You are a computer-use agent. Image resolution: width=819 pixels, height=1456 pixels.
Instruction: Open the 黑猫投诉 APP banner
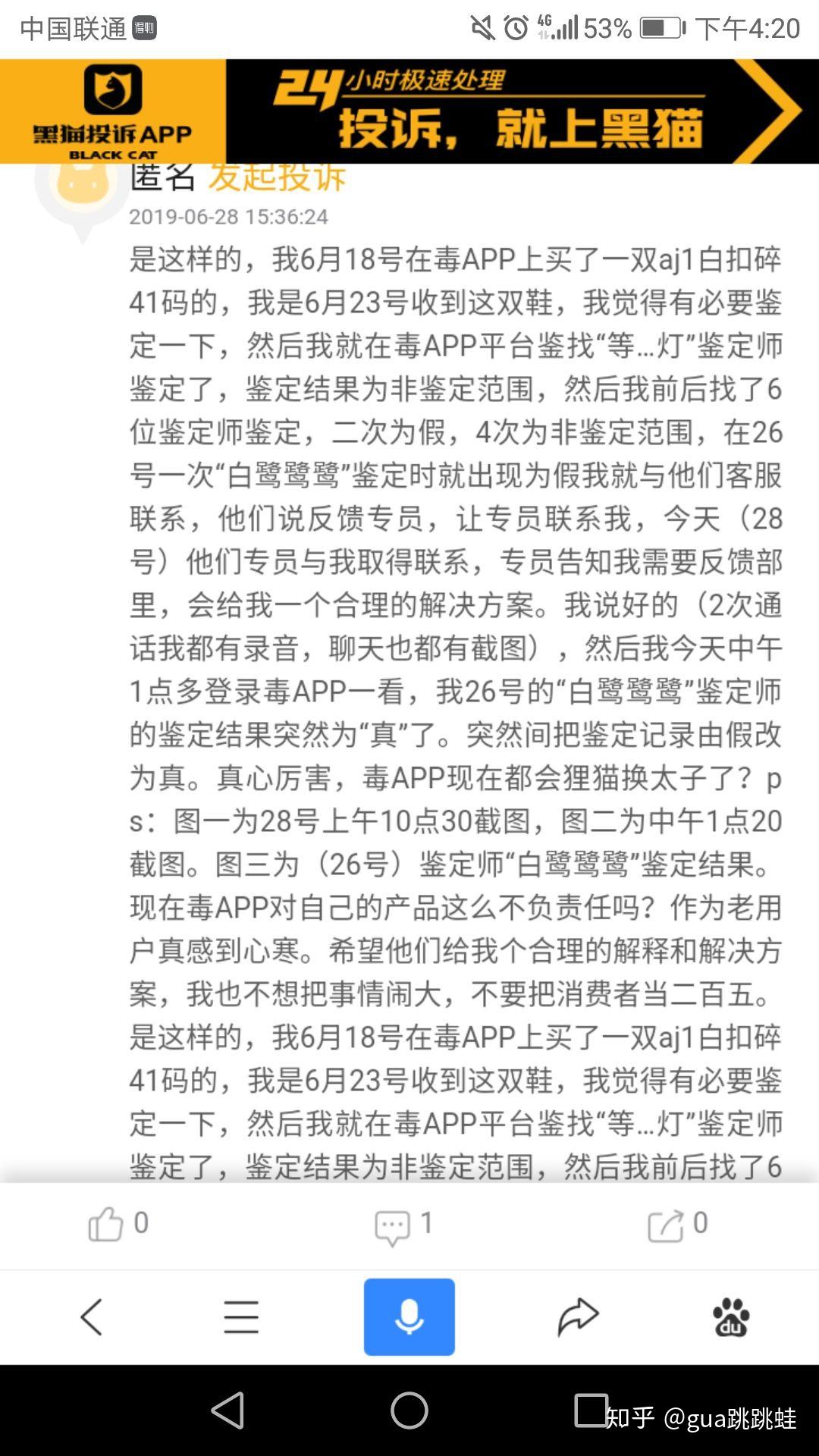(x=409, y=111)
